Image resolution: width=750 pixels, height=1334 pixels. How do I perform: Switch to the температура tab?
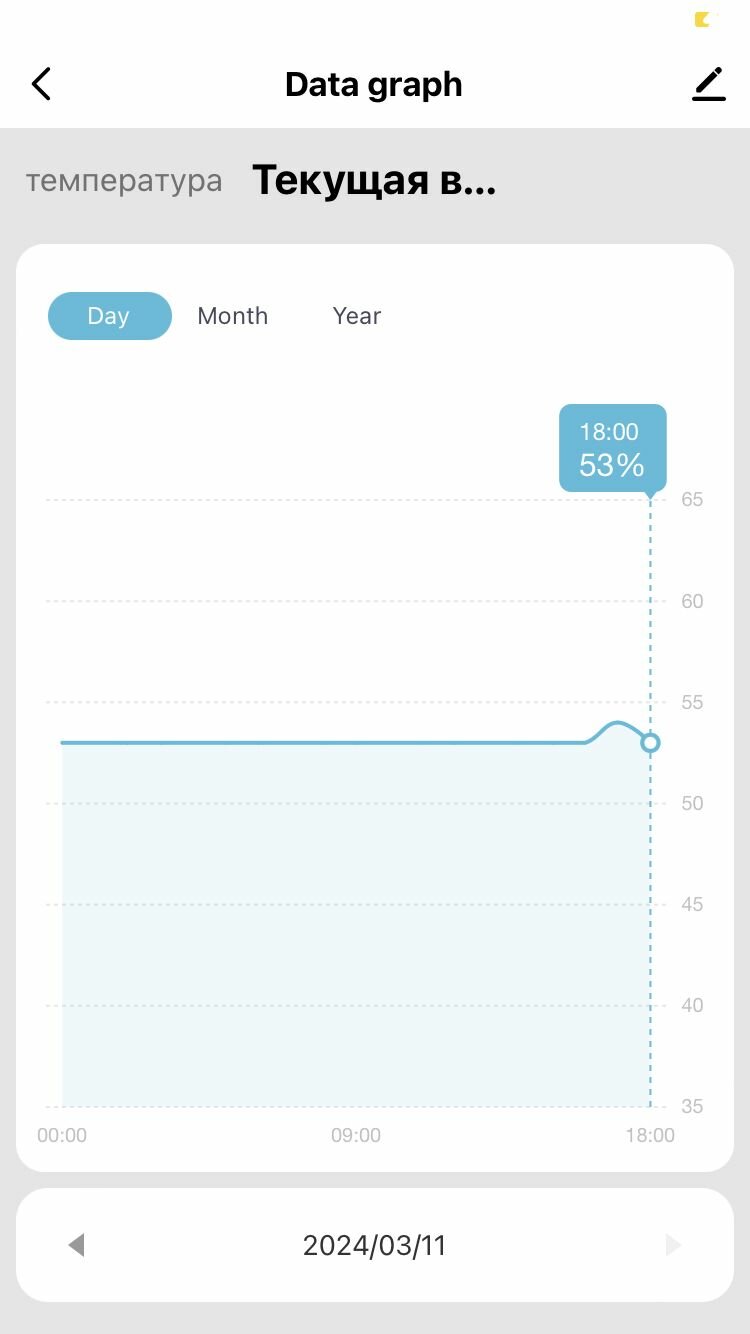click(124, 181)
